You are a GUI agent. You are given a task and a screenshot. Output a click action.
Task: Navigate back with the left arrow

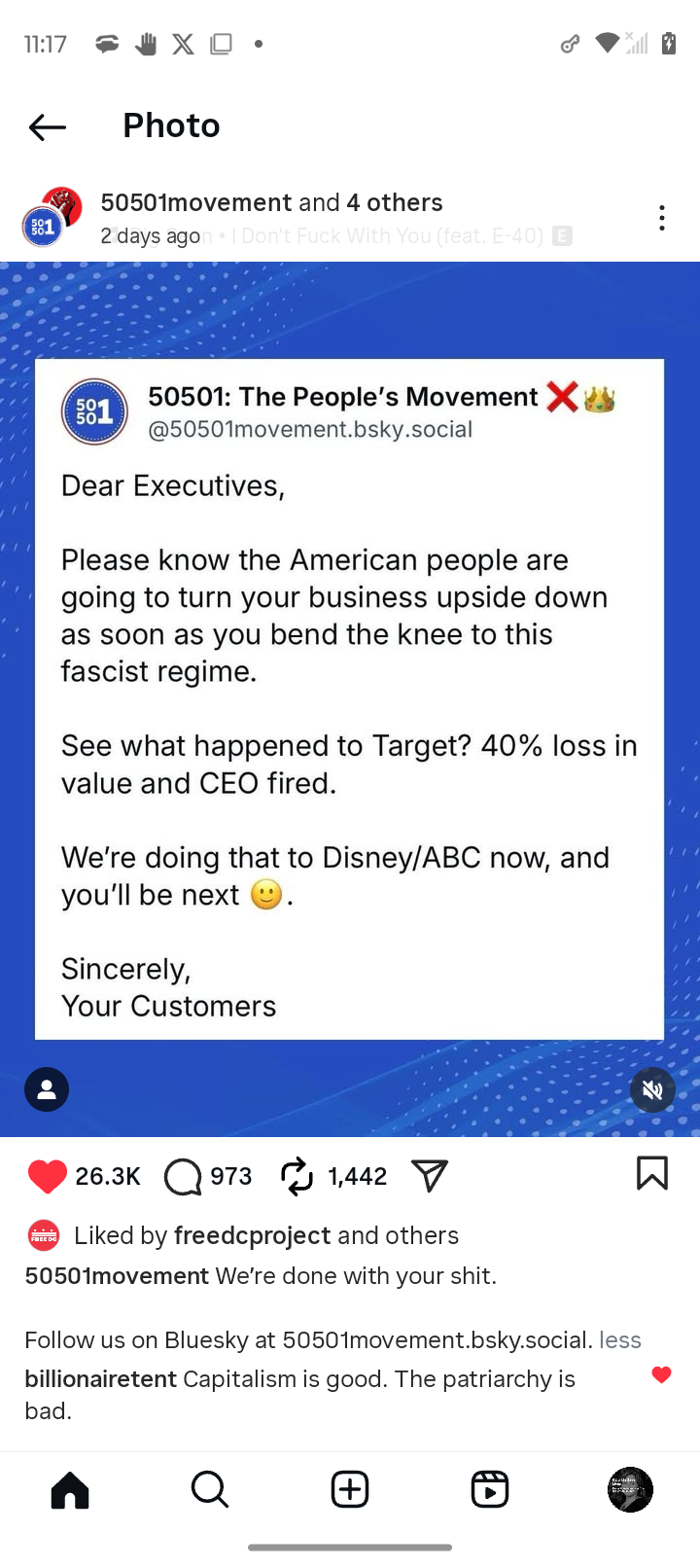47,126
